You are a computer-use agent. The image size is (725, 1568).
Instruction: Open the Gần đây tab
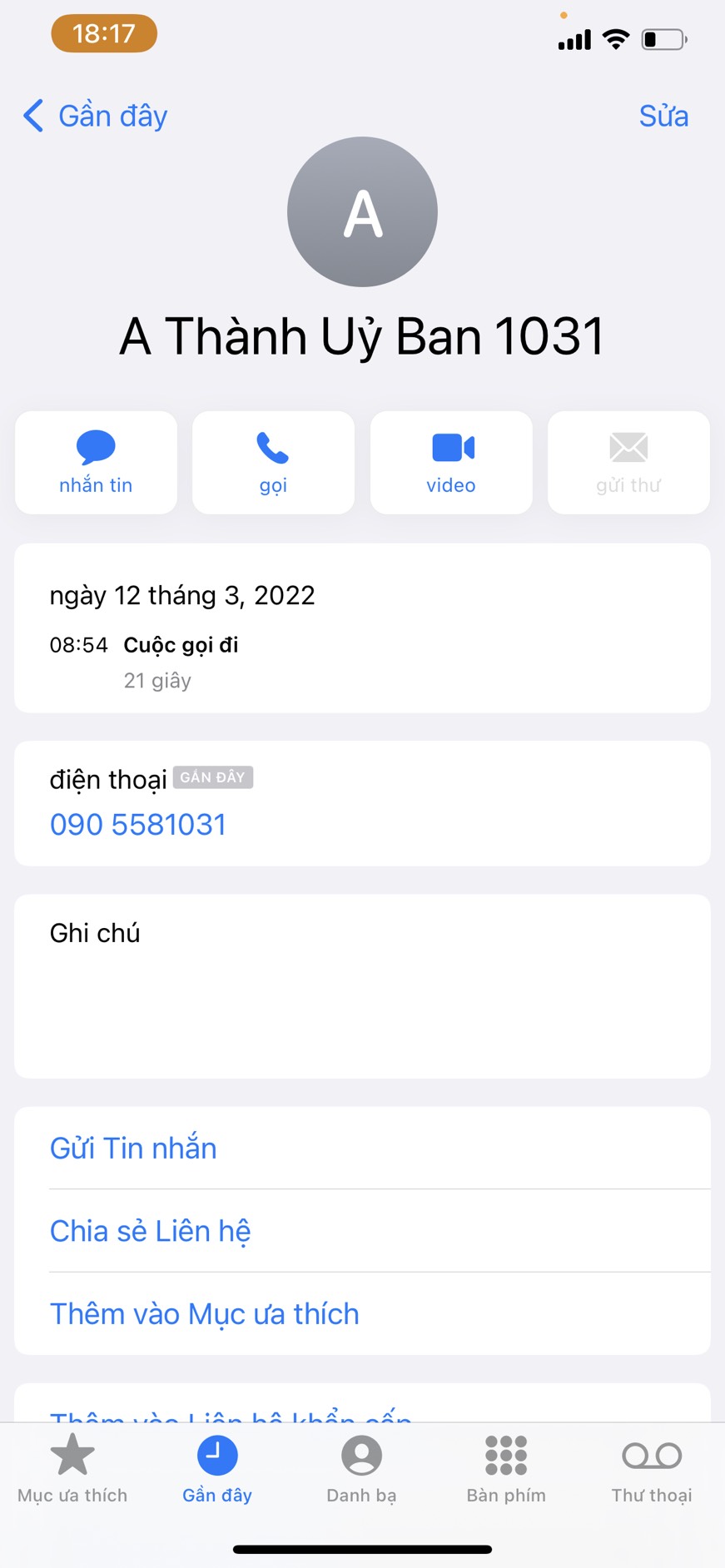tap(217, 1469)
